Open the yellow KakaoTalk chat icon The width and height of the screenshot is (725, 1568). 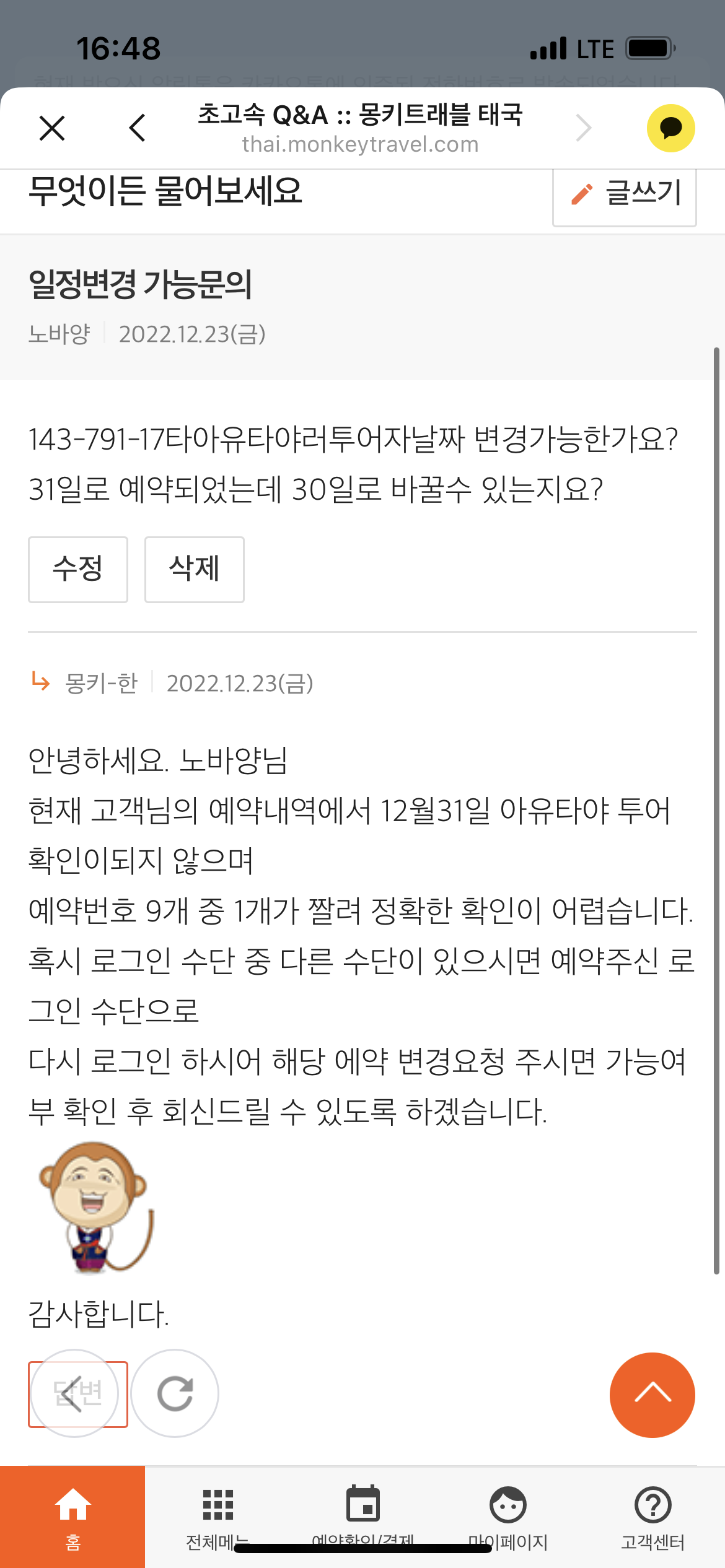(x=670, y=128)
